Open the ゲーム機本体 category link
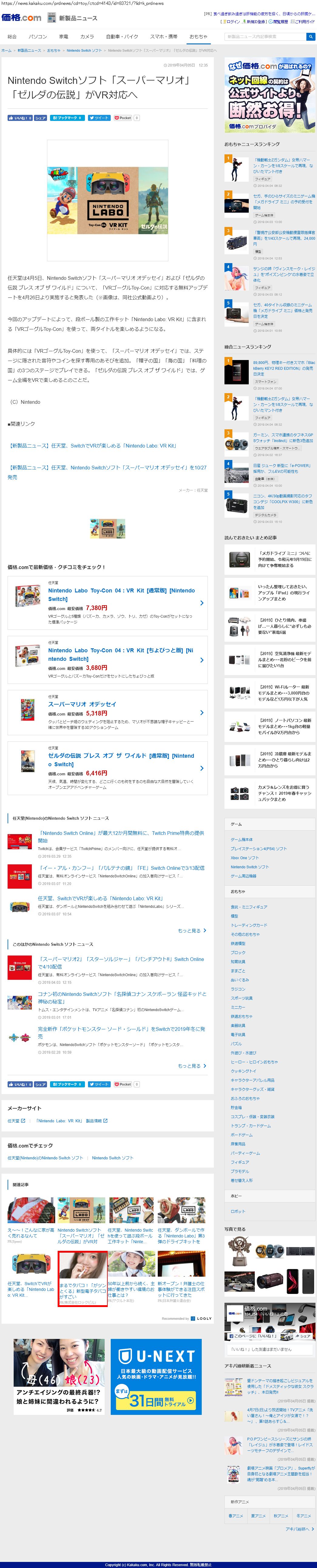Viewport: 317px width, 1568px height. coord(241,839)
